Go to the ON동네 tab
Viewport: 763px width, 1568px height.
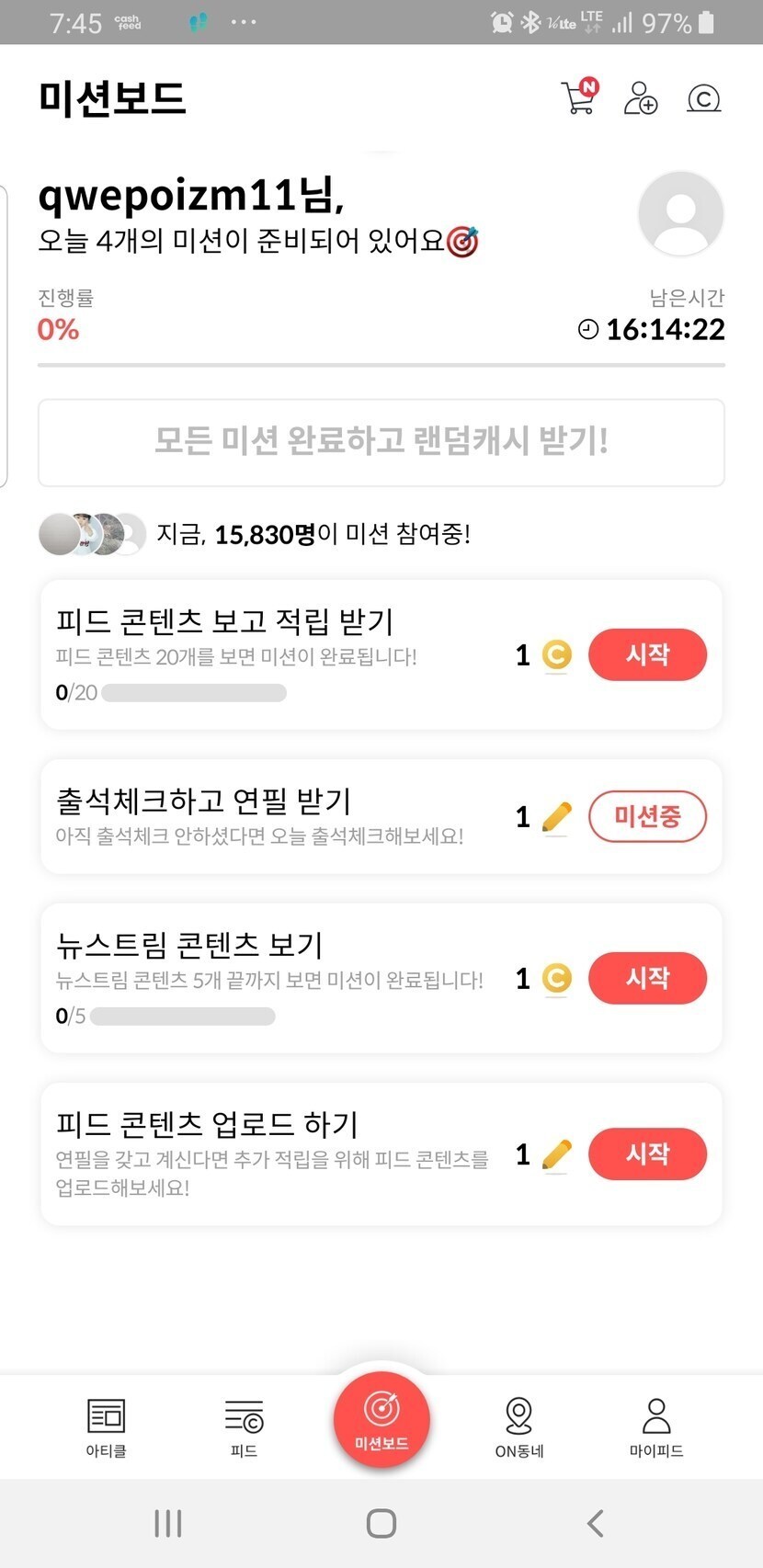(519, 1426)
